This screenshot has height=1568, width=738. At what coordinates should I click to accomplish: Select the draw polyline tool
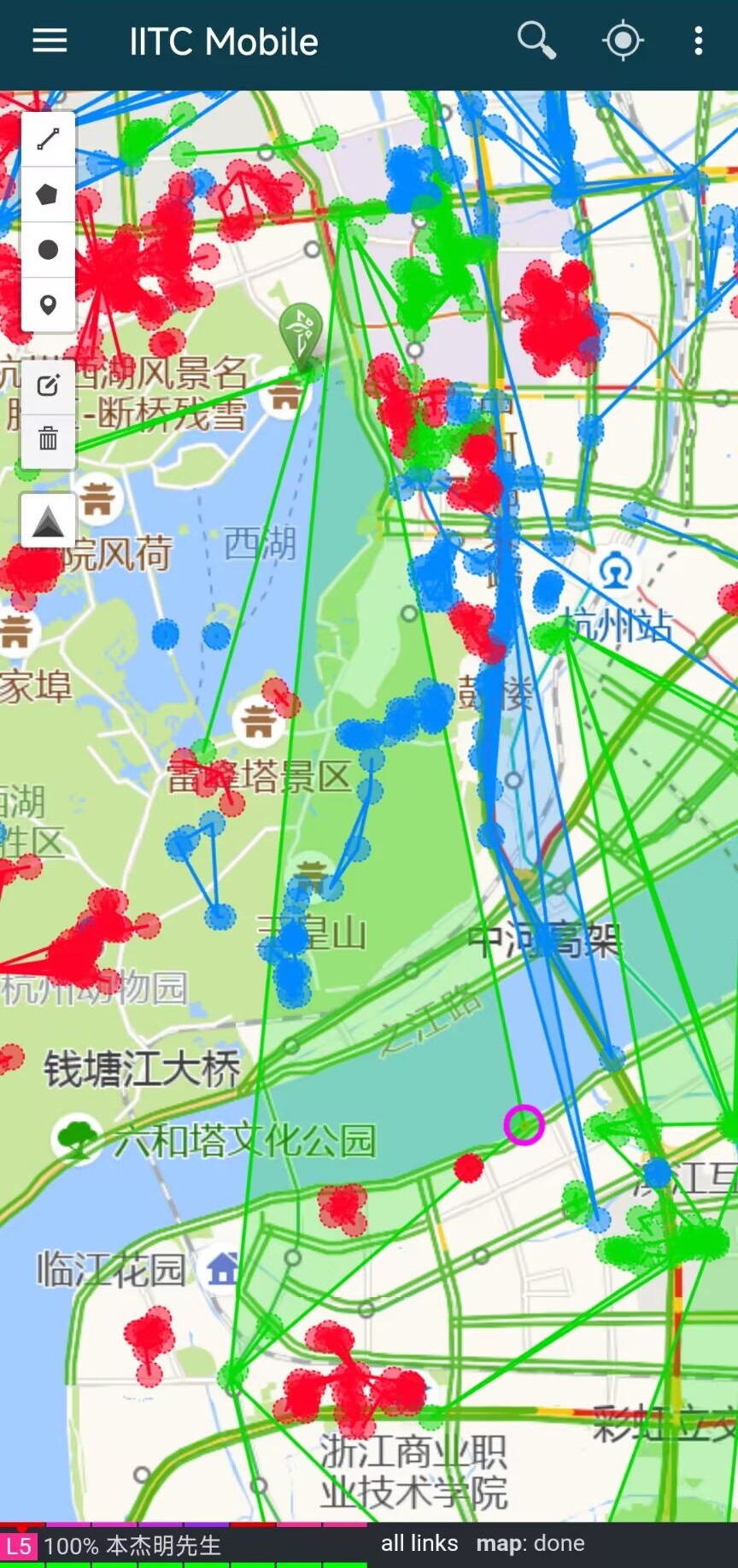pyautogui.click(x=48, y=139)
